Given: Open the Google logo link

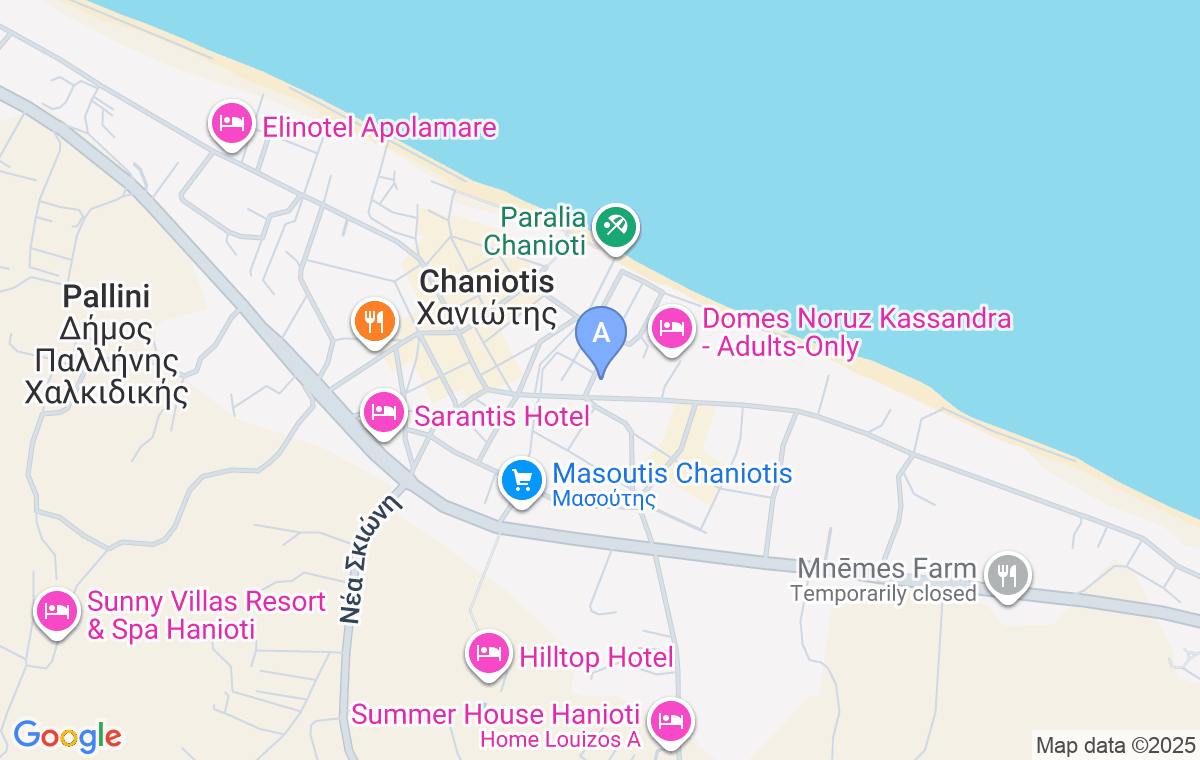Looking at the screenshot, I should tap(67, 737).
